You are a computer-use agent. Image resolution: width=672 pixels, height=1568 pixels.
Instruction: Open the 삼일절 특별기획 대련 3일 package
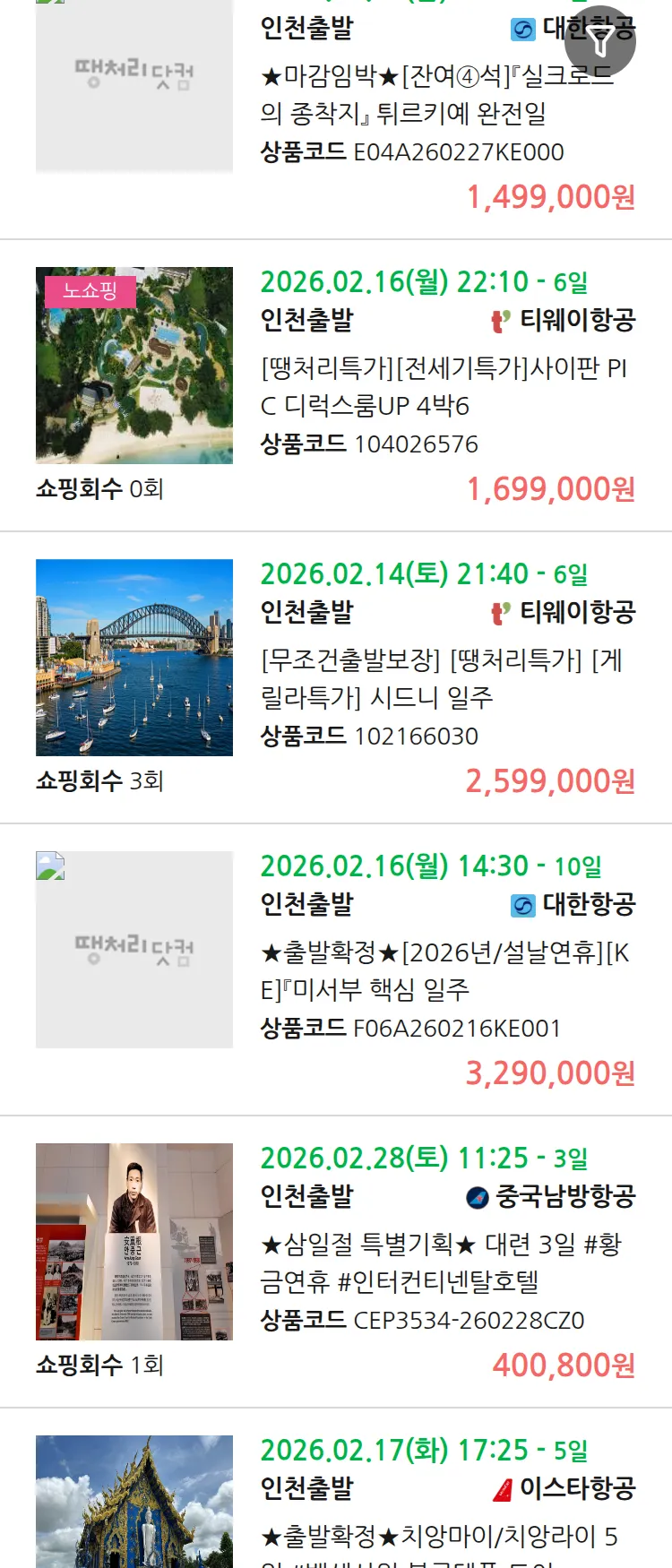click(441, 1262)
